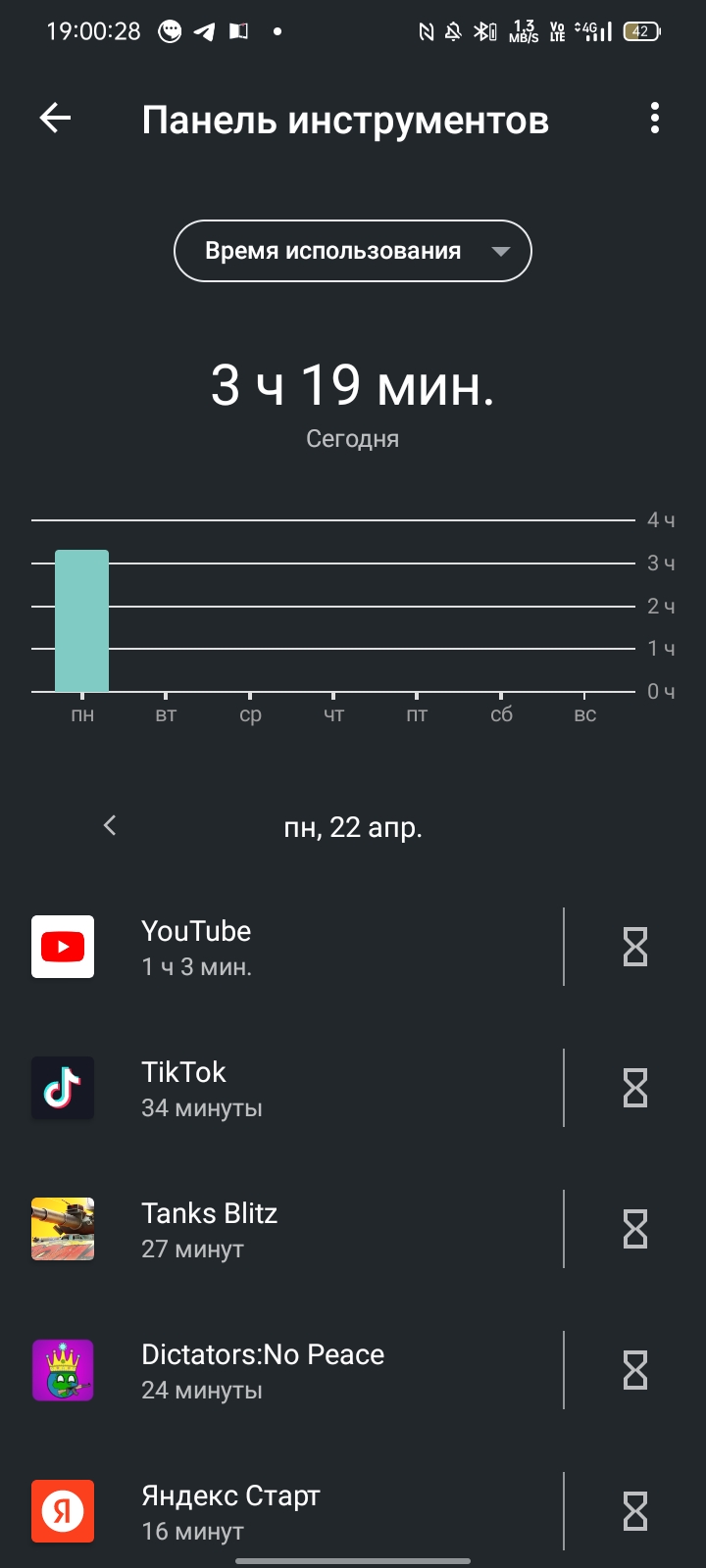Expand the Время использования dropdown
The image size is (706, 1568).
point(353,251)
